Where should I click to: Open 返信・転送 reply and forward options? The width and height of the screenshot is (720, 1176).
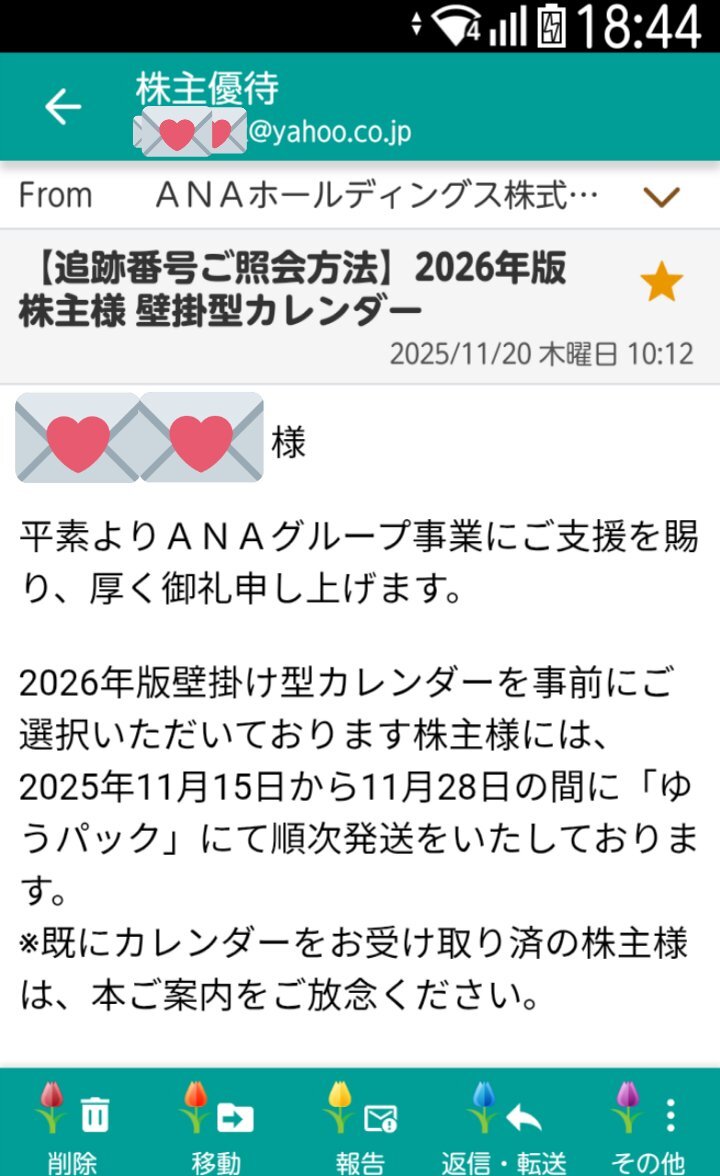coord(504,1130)
